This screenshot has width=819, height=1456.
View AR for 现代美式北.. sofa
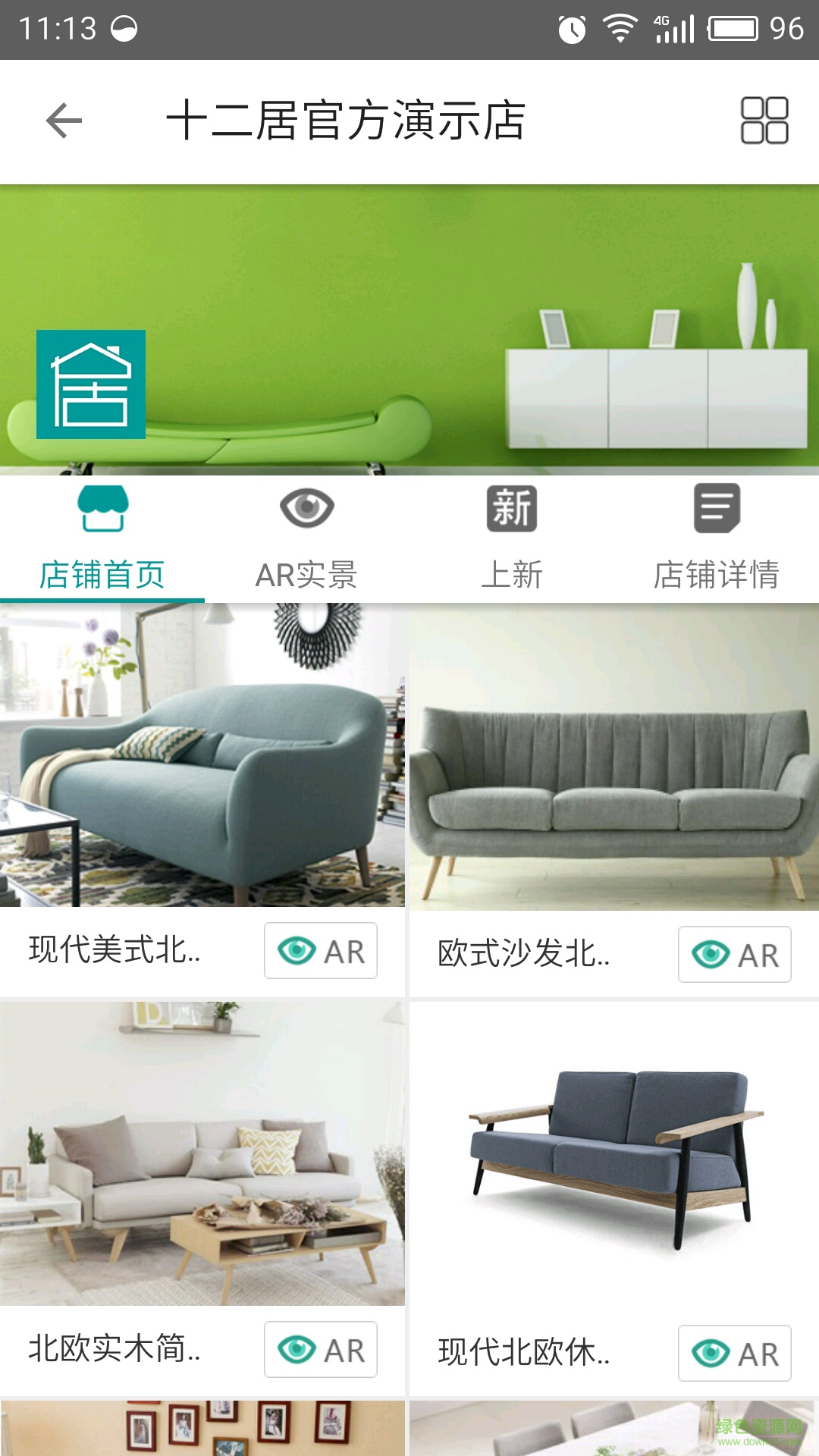coord(321,951)
